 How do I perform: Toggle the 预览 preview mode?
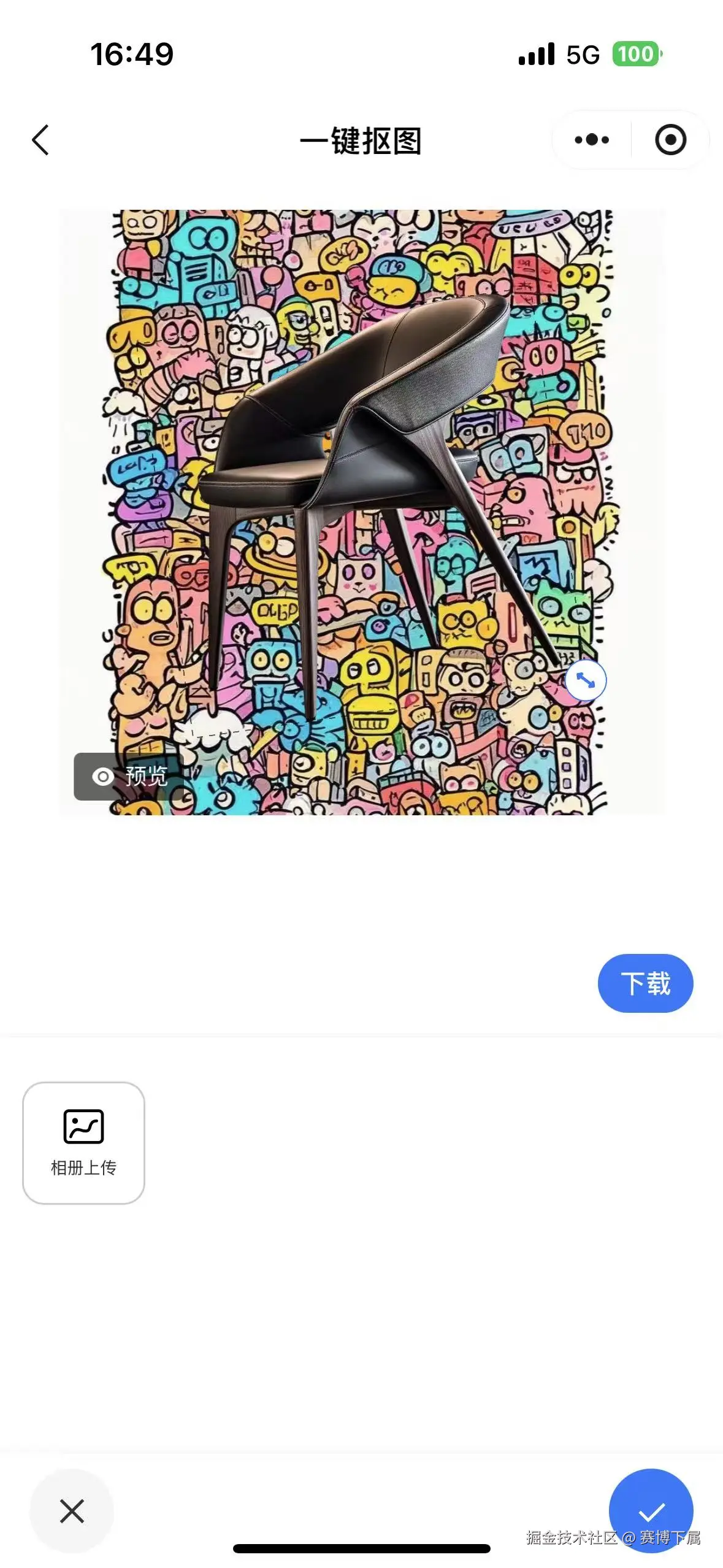coord(128,777)
